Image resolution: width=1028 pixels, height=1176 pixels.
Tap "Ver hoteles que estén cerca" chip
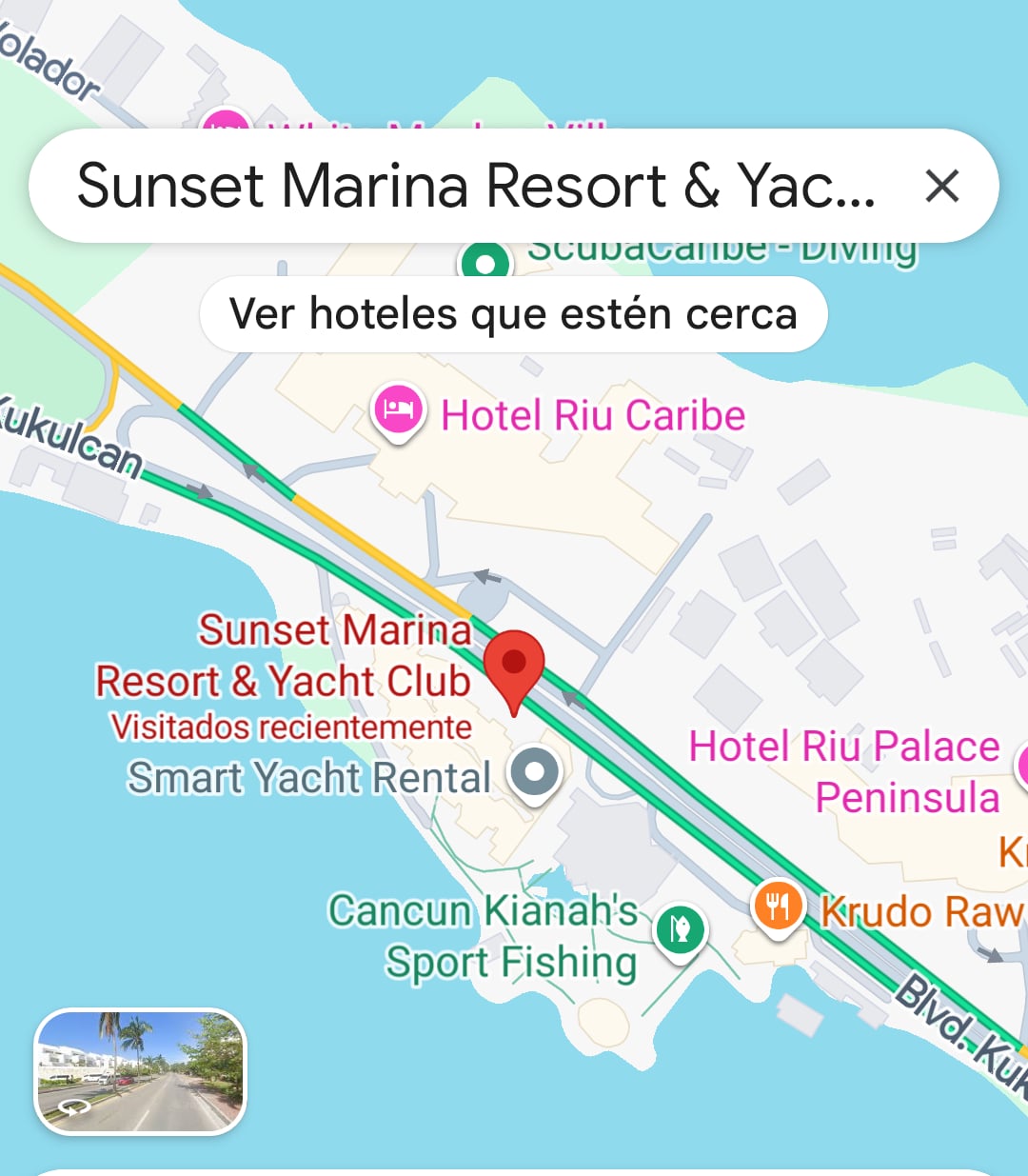click(513, 314)
